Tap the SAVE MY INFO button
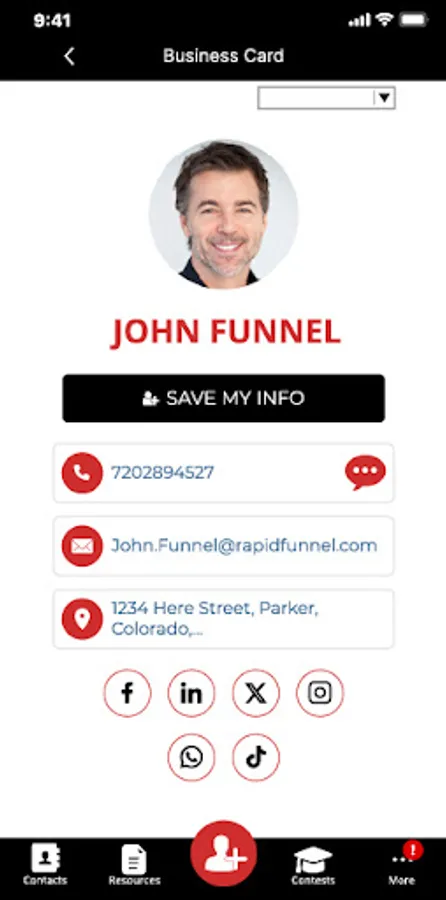 [223, 398]
